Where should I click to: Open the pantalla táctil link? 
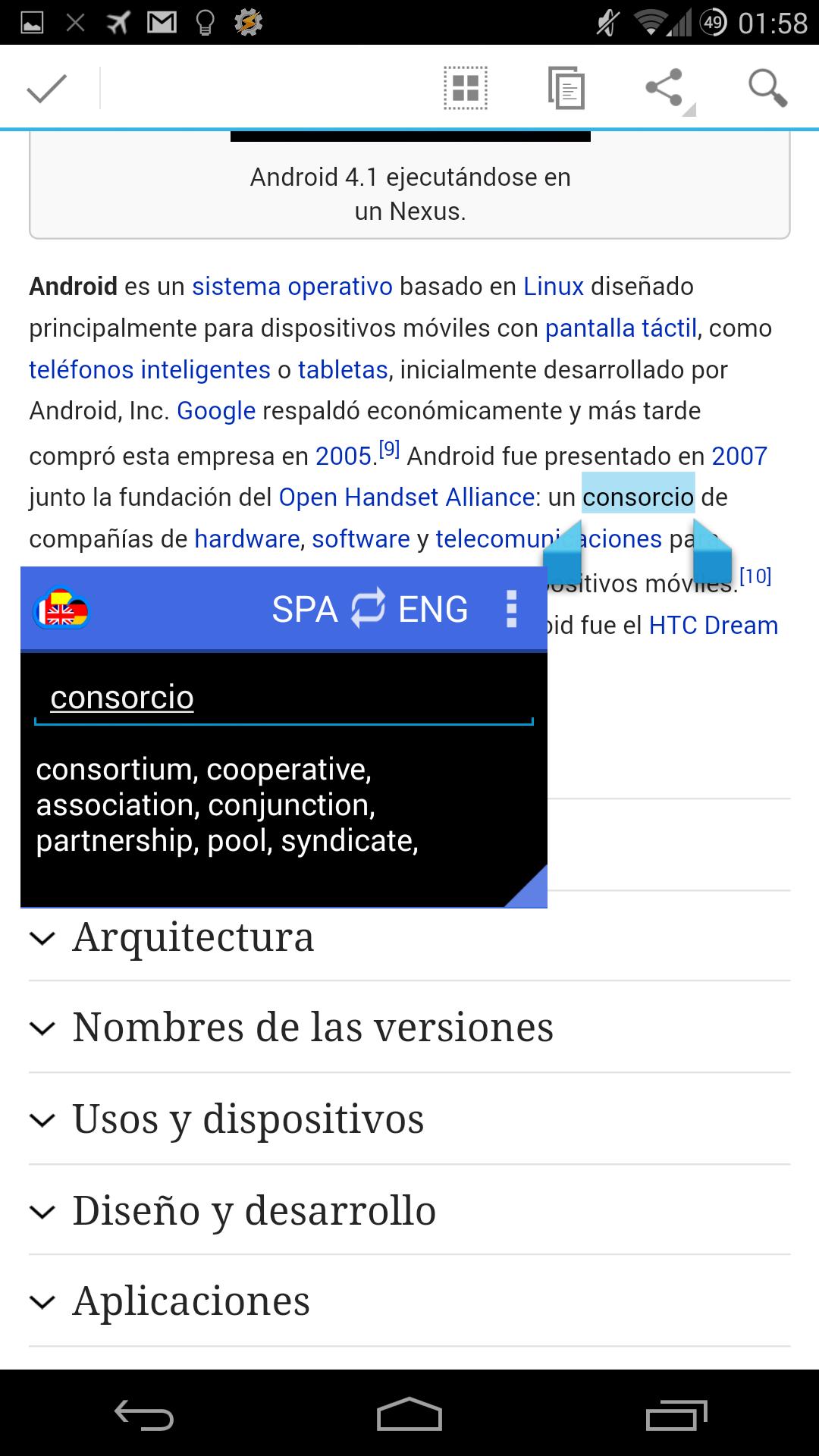[x=620, y=328]
